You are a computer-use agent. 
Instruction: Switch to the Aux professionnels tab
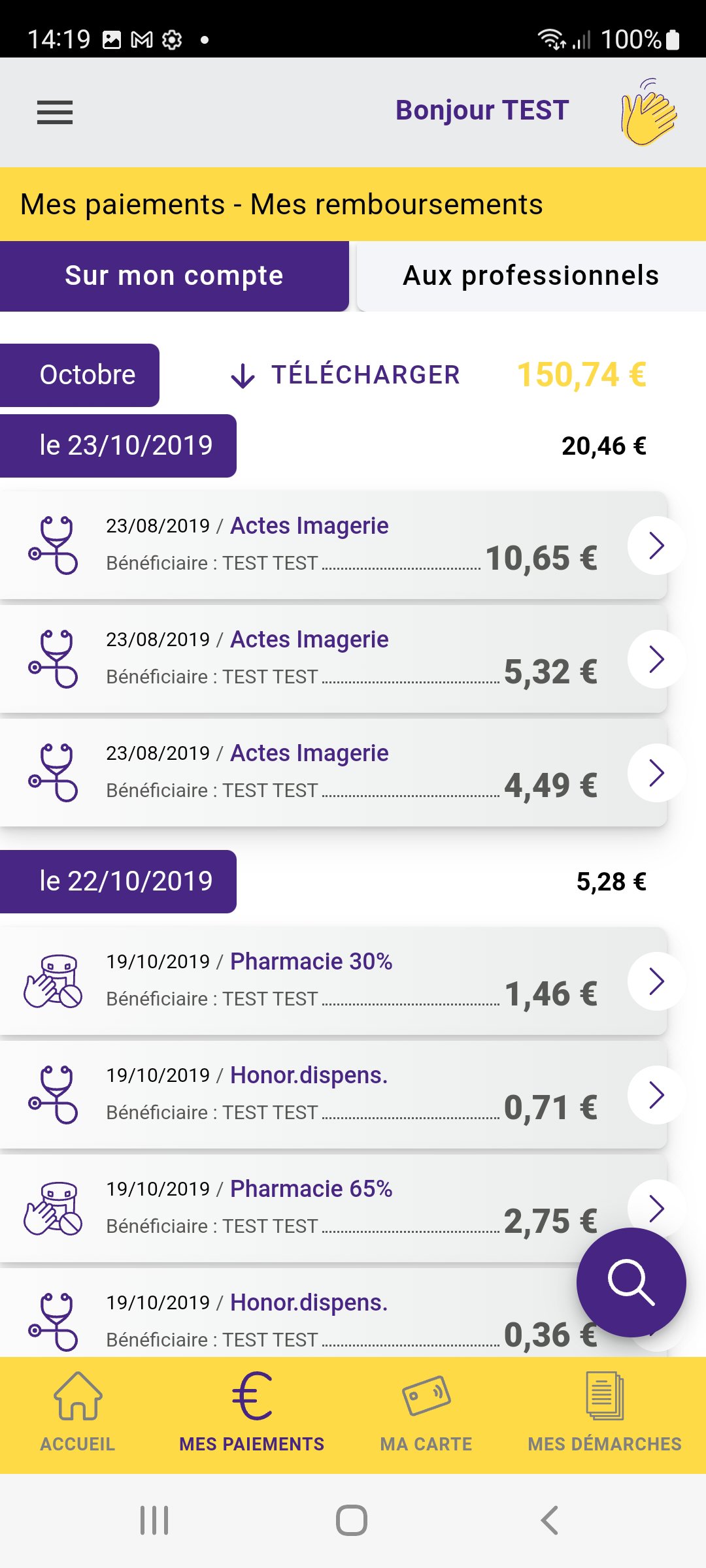[x=531, y=276]
